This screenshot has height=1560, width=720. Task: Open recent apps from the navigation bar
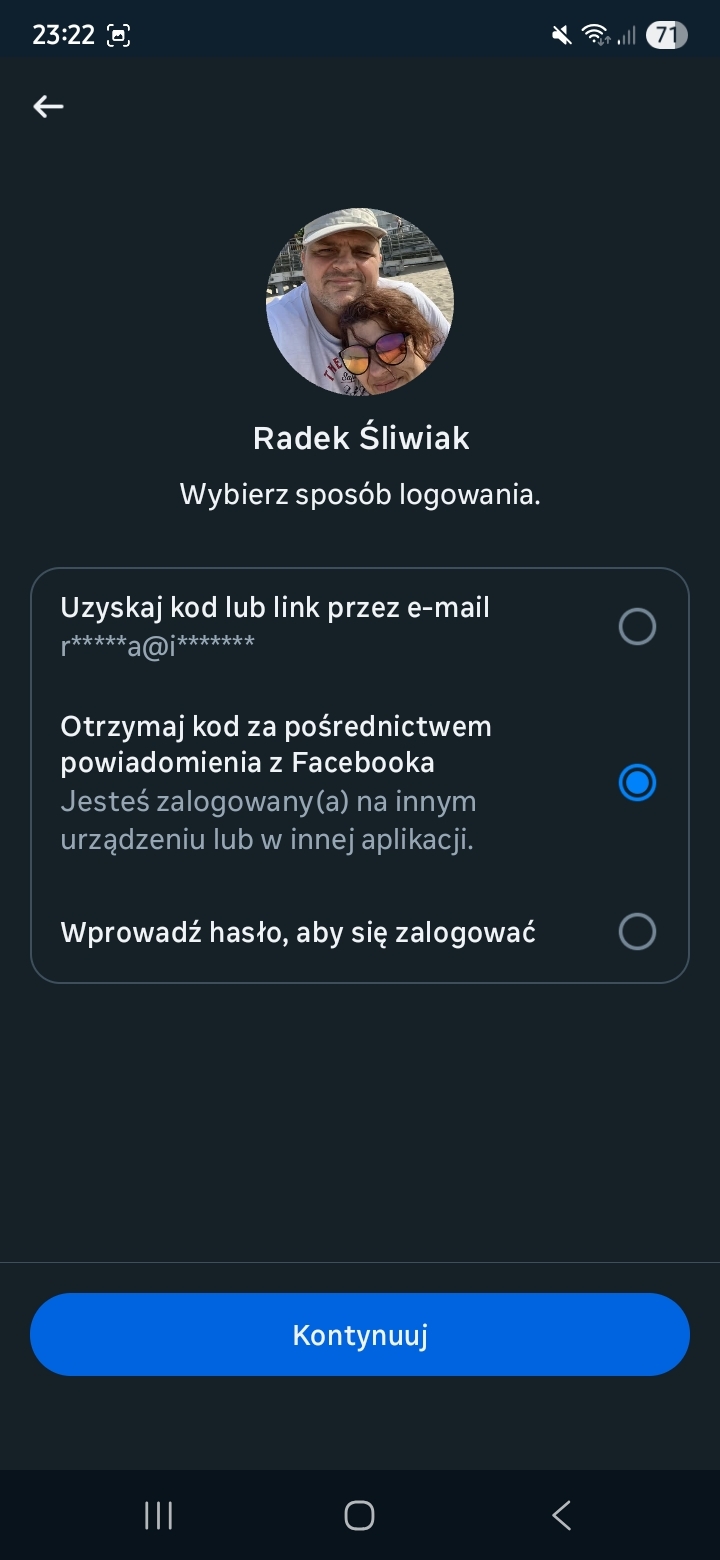pyautogui.click(x=158, y=1515)
